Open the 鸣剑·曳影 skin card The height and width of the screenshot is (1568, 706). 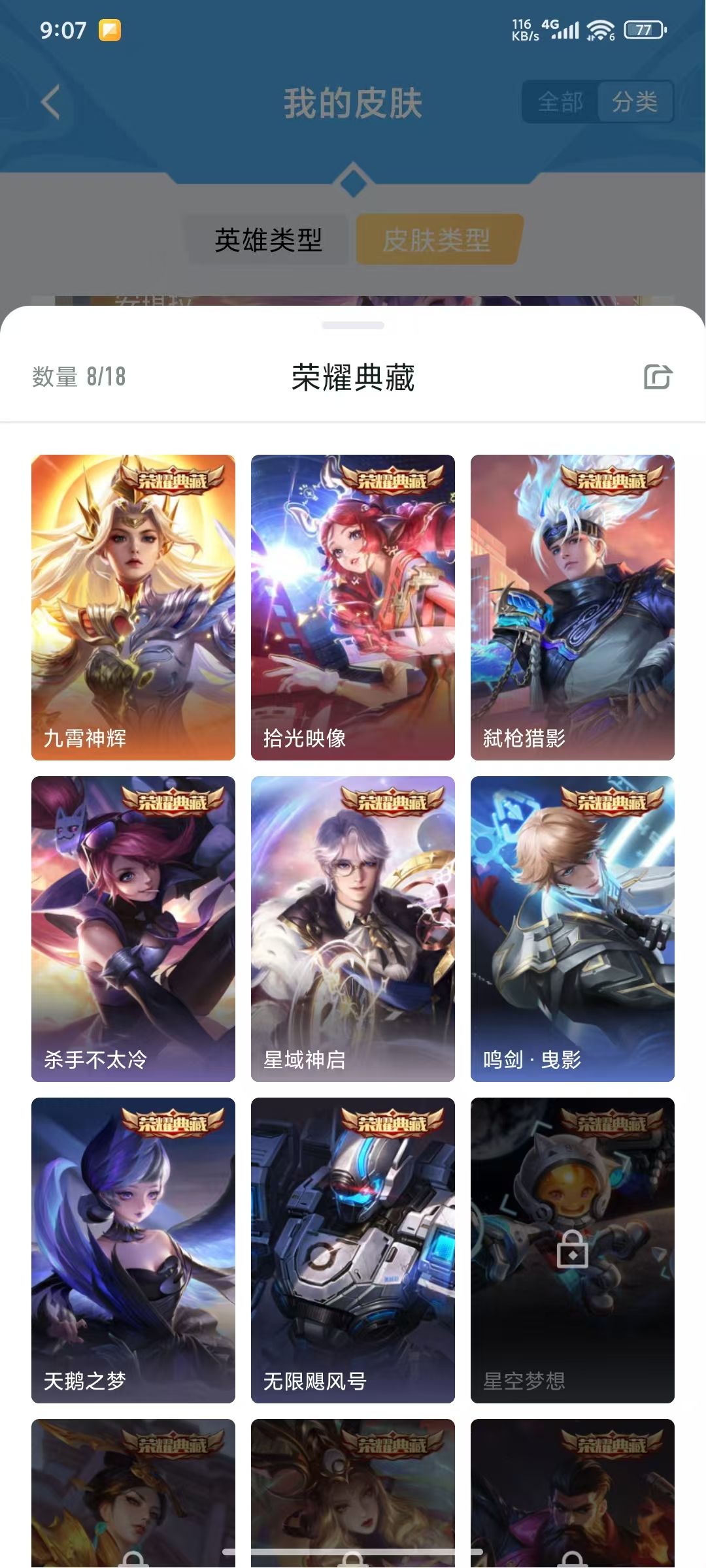point(573,929)
